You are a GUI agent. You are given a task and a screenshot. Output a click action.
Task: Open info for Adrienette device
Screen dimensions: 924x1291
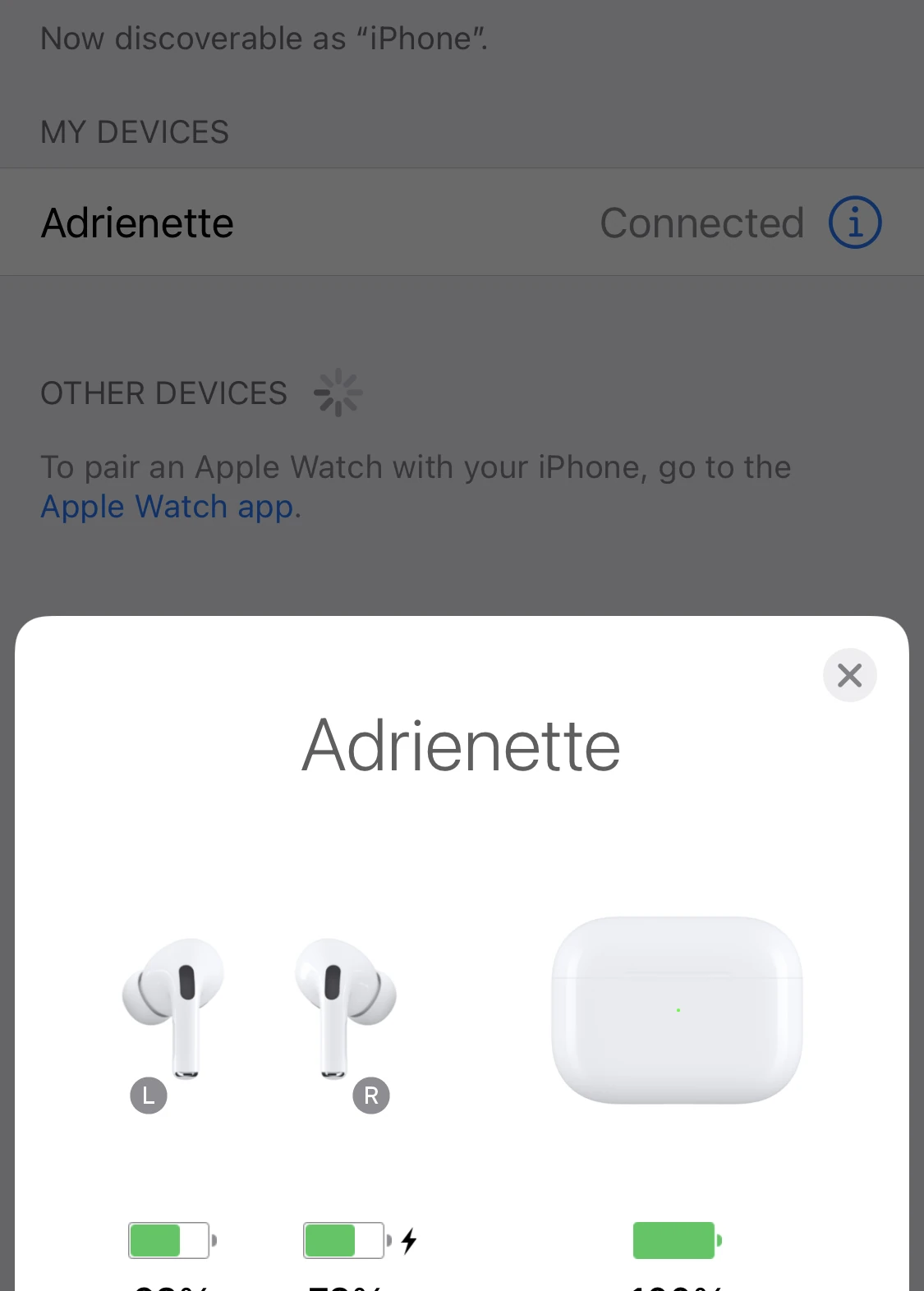point(855,222)
